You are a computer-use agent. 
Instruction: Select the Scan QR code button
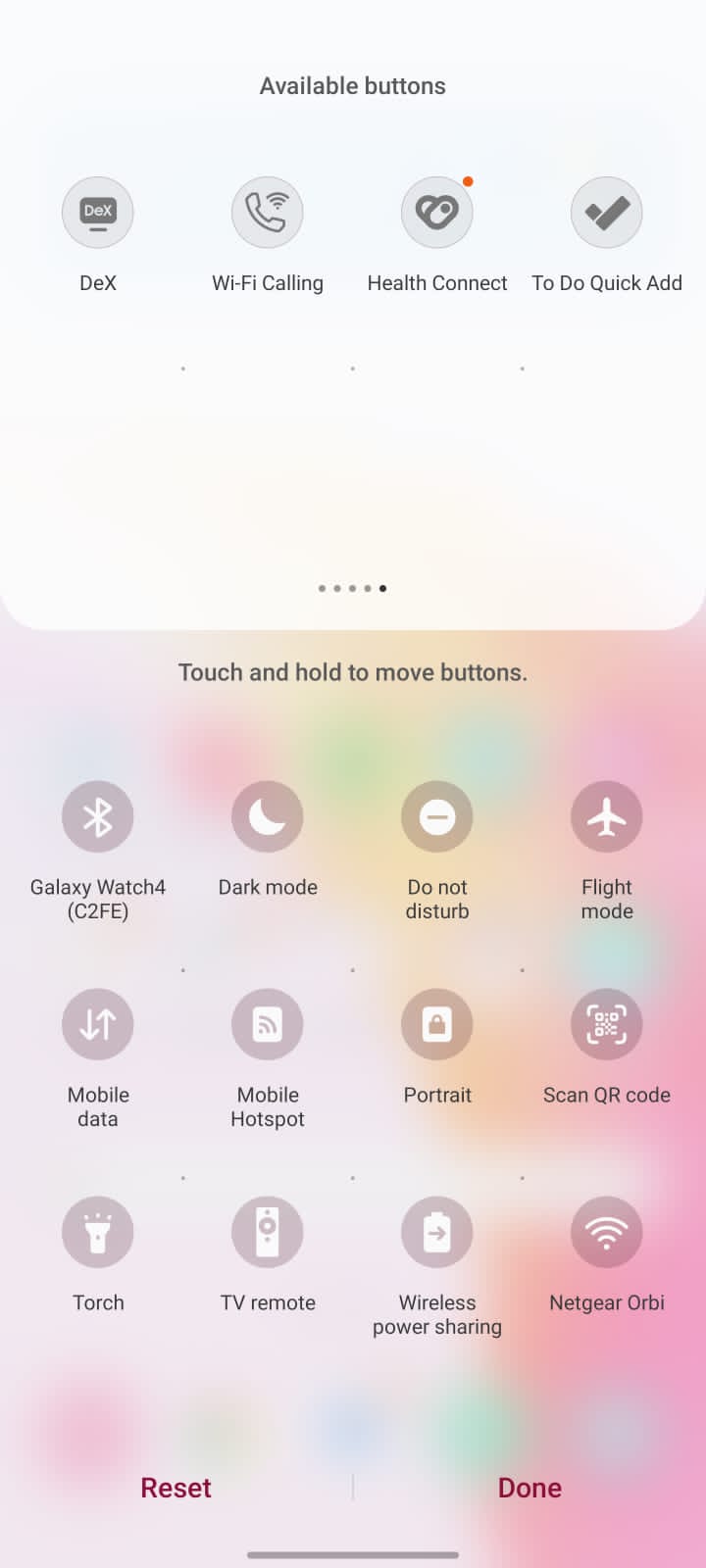click(607, 1025)
